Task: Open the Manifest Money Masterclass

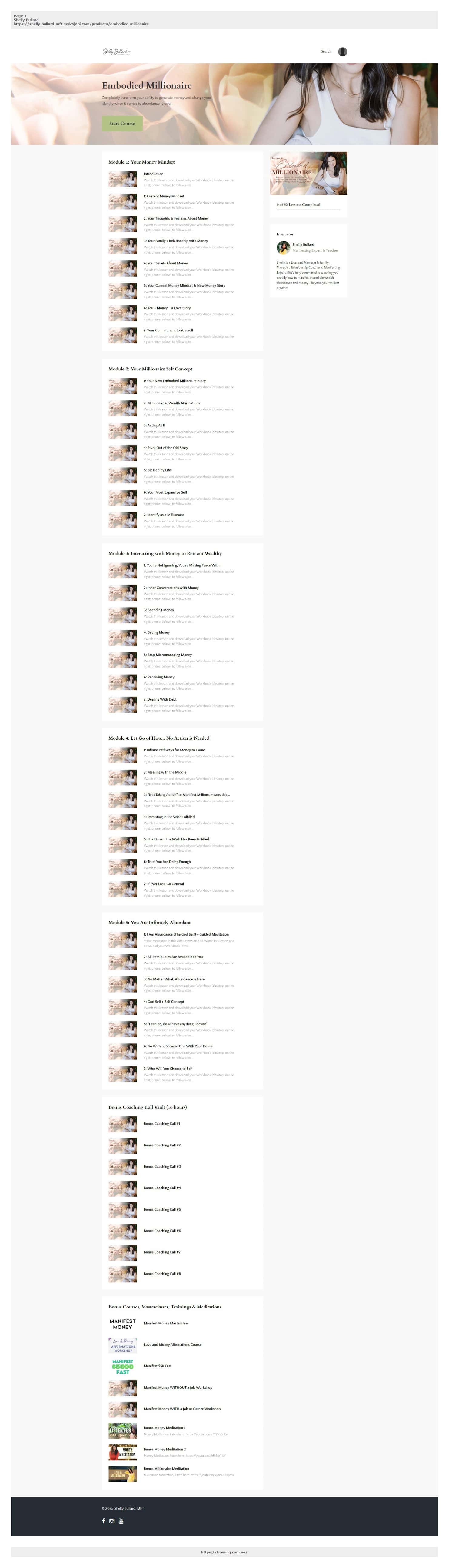Action: point(166,1323)
